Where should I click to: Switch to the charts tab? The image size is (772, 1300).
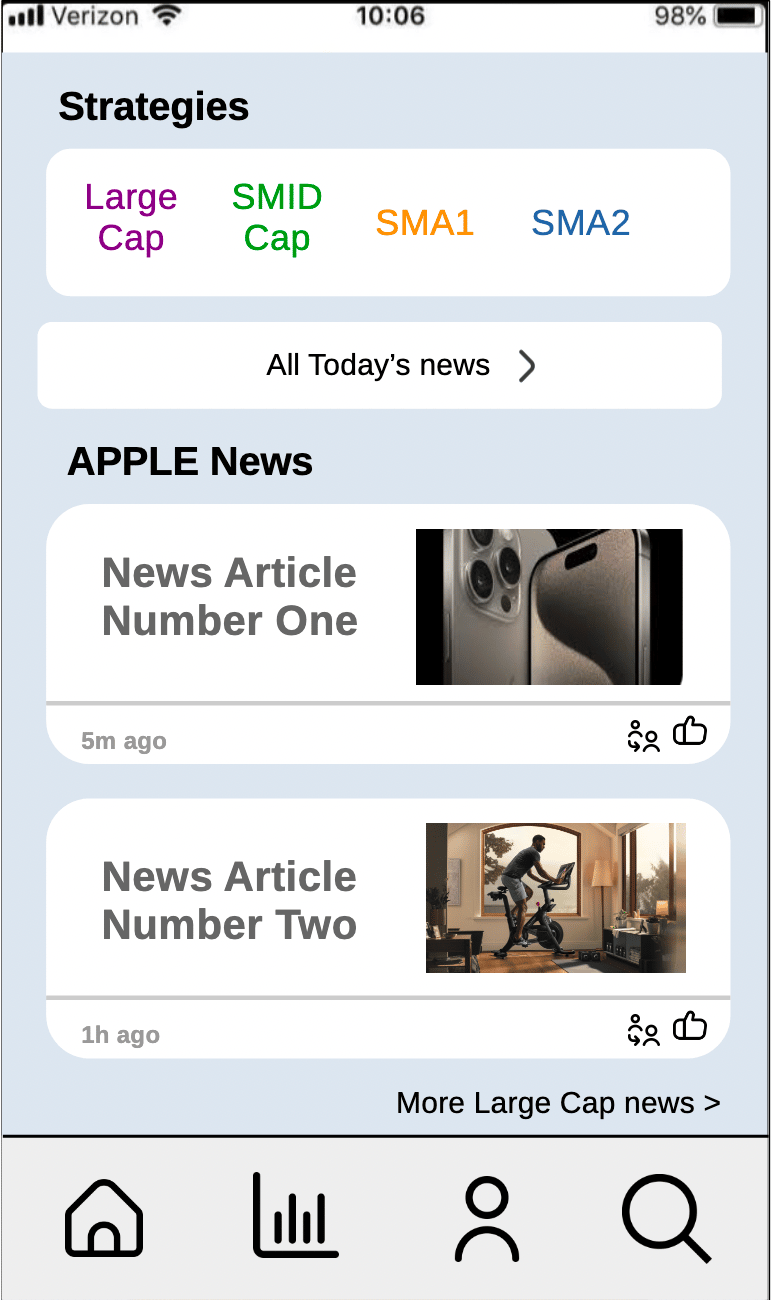[x=295, y=1216]
